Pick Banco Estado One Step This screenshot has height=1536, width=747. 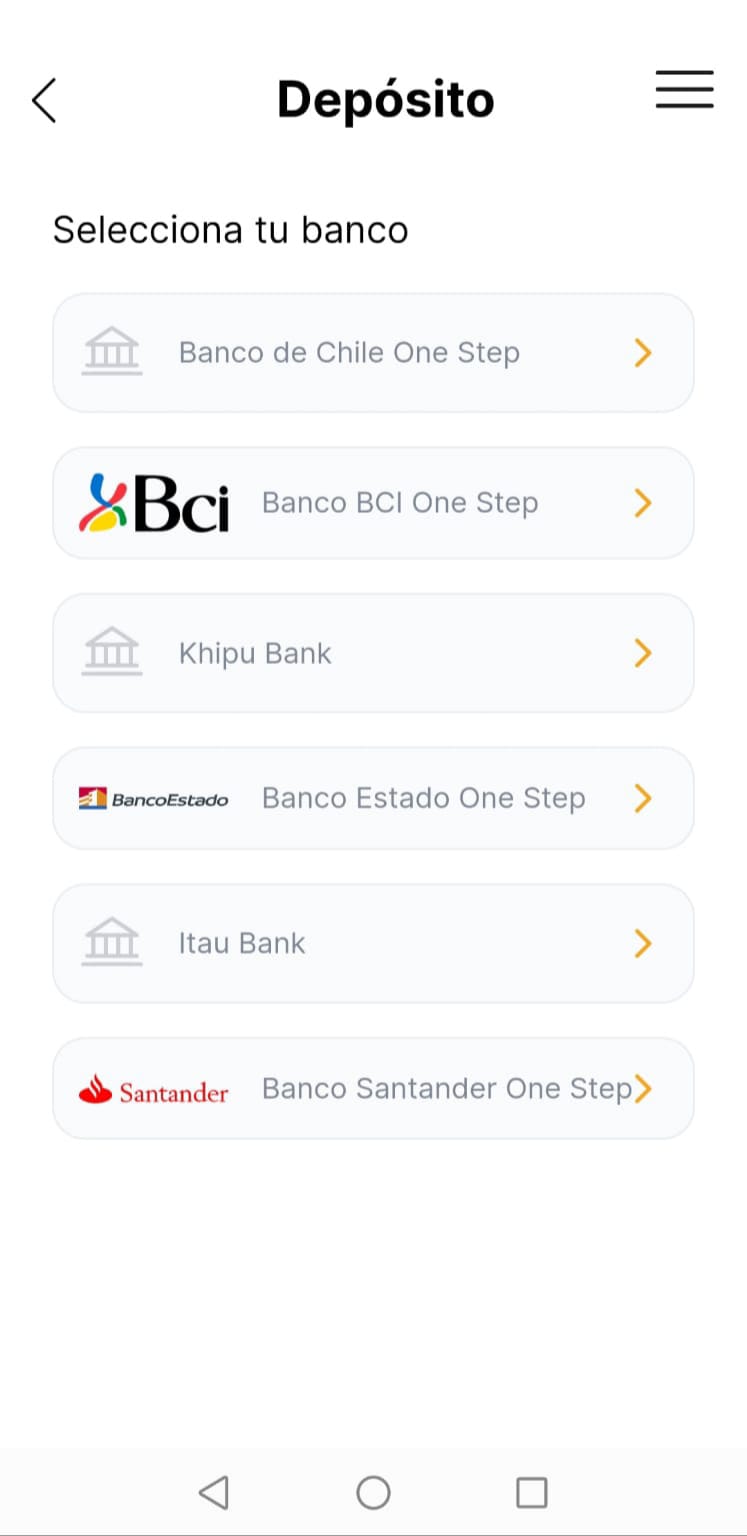click(x=373, y=798)
